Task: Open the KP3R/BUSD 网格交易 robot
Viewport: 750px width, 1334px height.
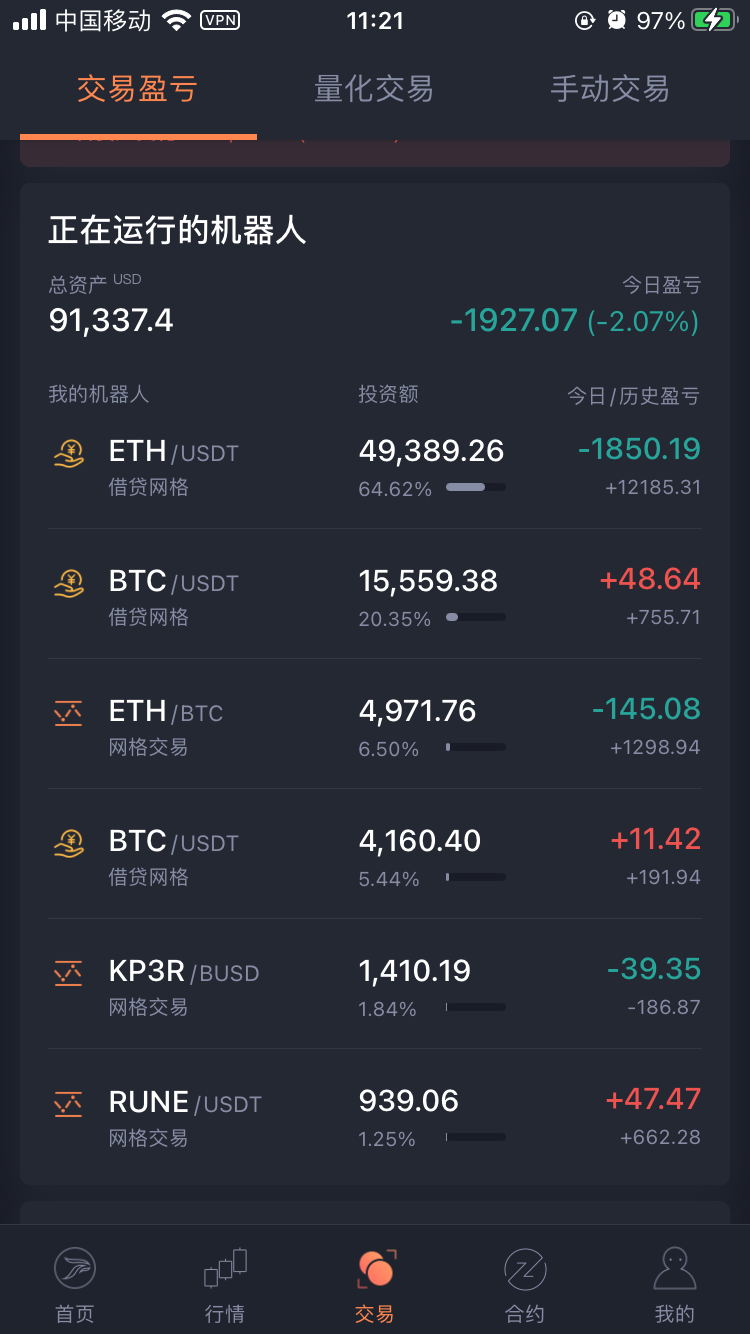Action: [x=374, y=987]
